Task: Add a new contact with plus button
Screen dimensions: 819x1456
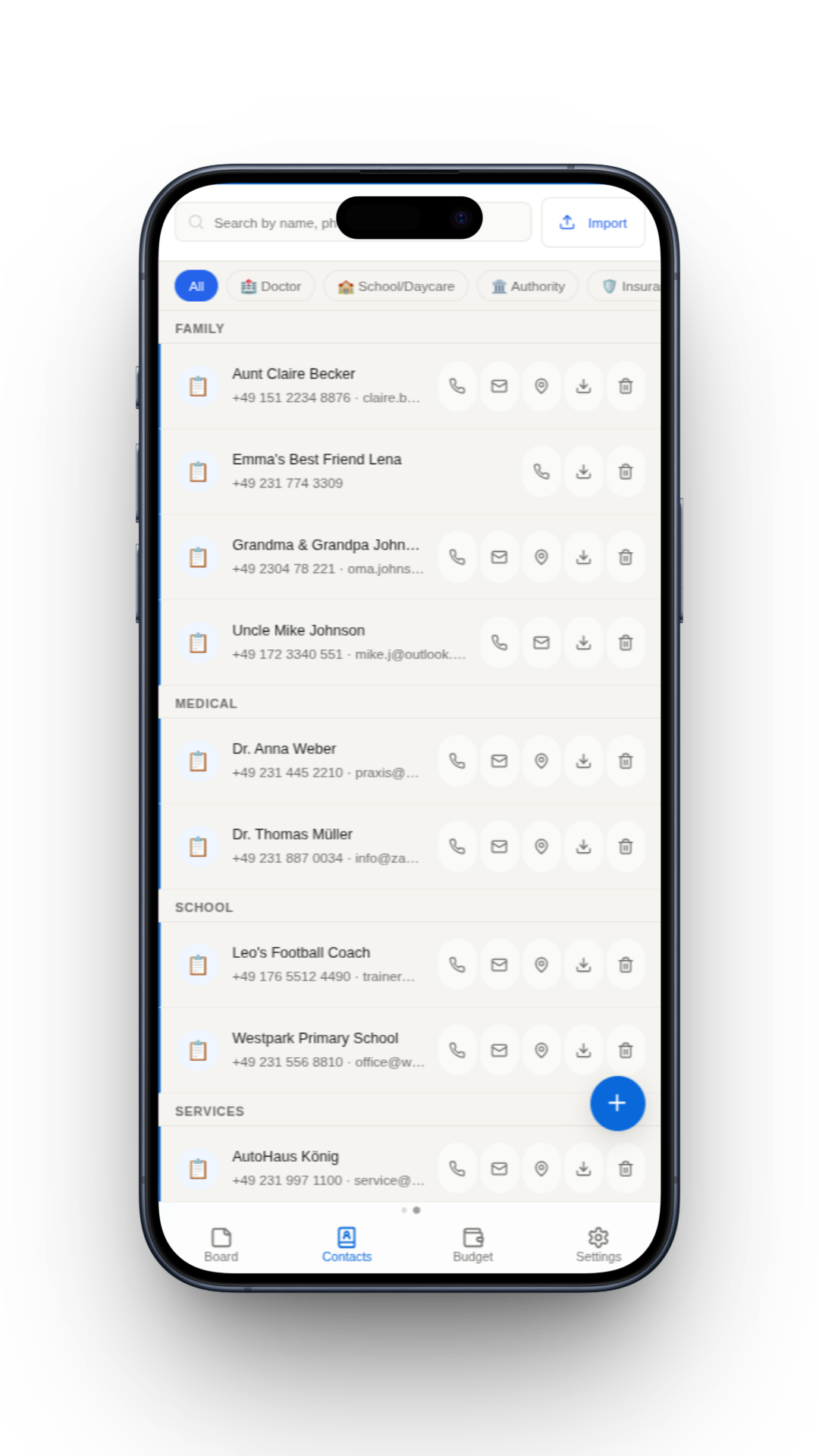Action: pos(617,1103)
